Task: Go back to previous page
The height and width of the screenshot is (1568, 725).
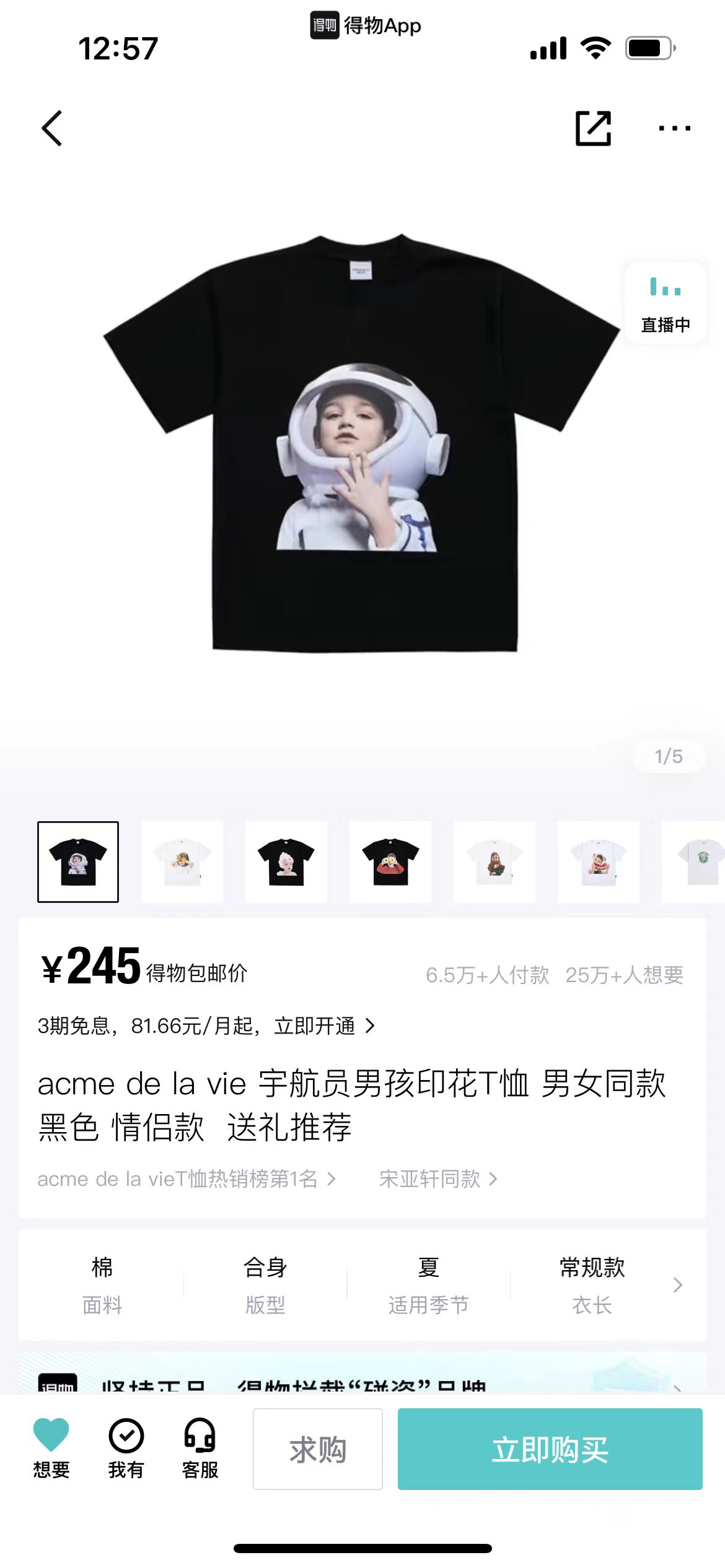Action: (52, 128)
